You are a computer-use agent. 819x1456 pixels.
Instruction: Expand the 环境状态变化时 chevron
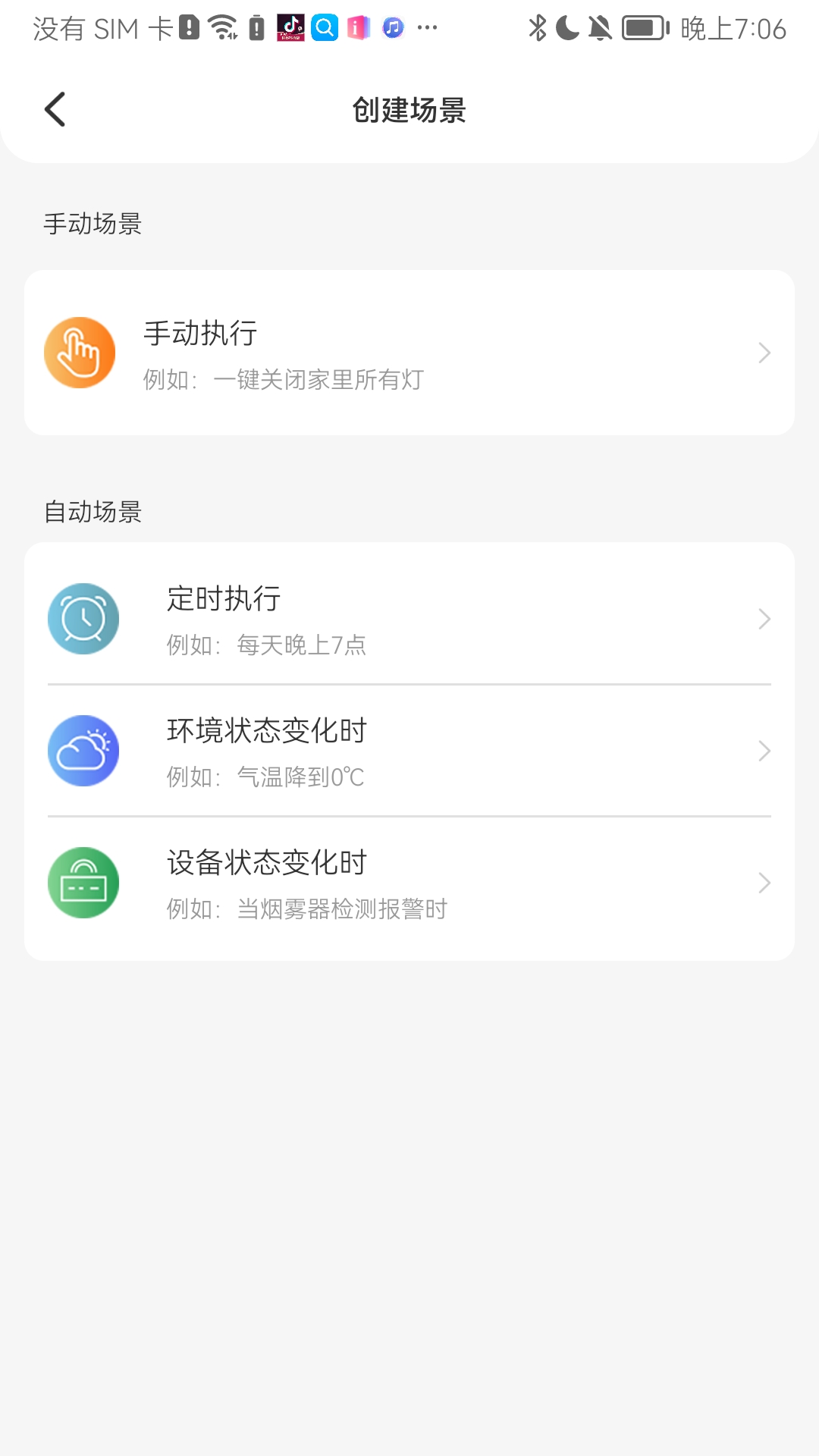[764, 750]
